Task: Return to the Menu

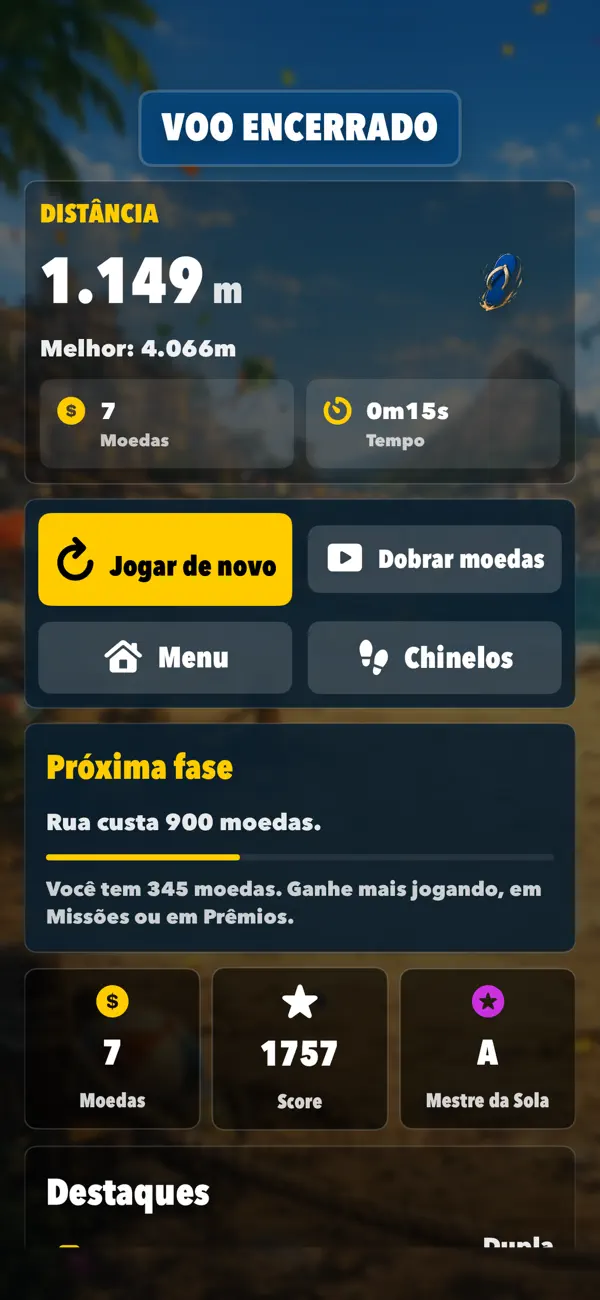Action: [165, 658]
